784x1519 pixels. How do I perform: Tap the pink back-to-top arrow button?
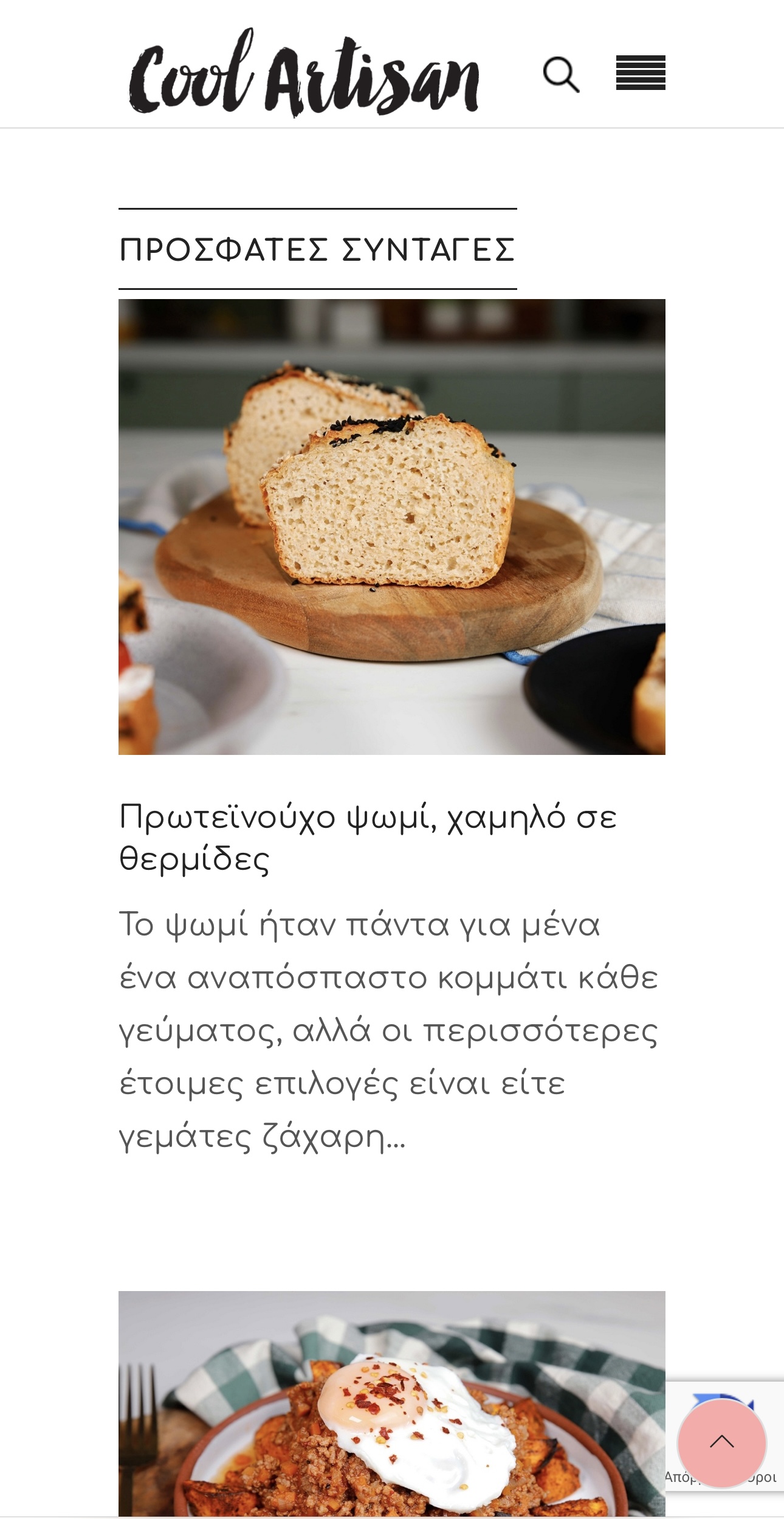click(721, 1442)
